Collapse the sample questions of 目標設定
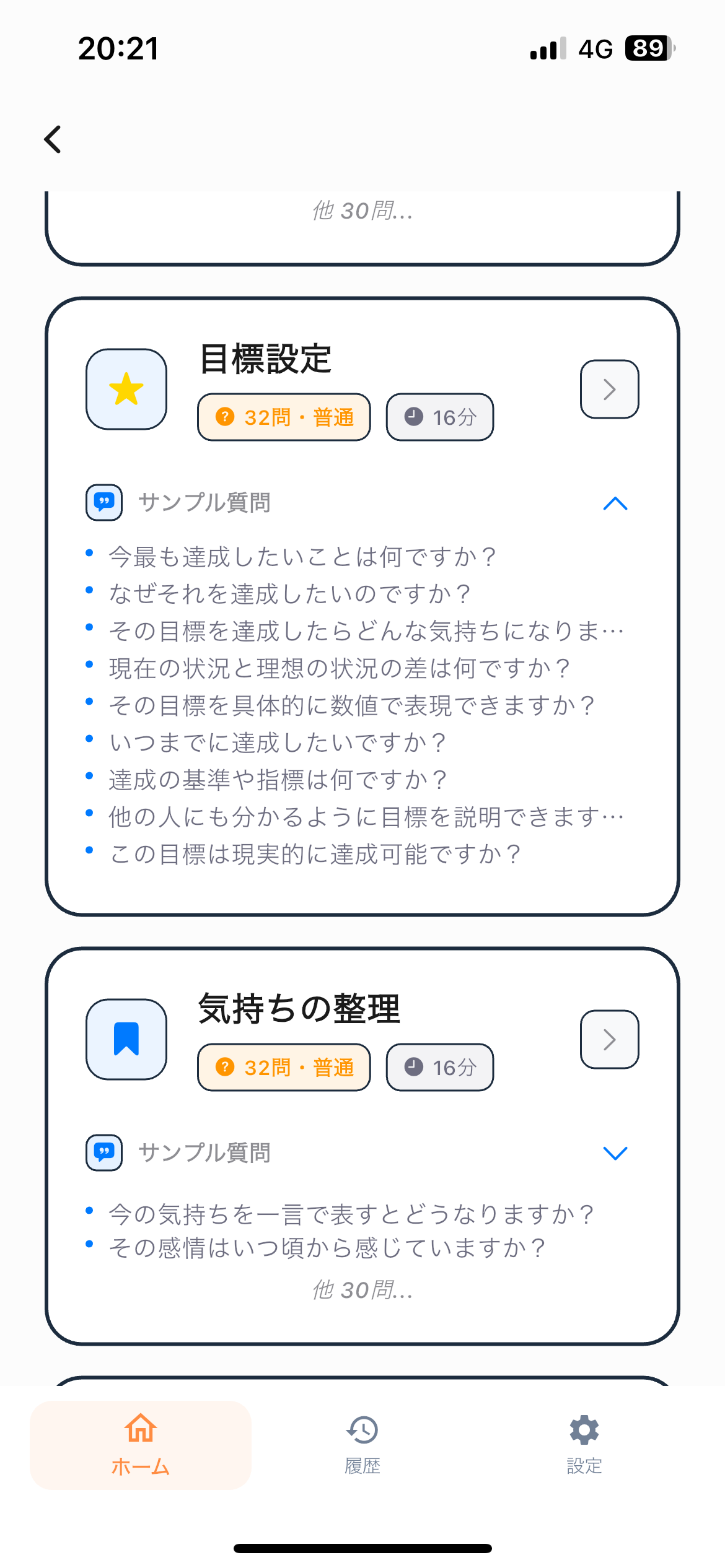 point(615,503)
